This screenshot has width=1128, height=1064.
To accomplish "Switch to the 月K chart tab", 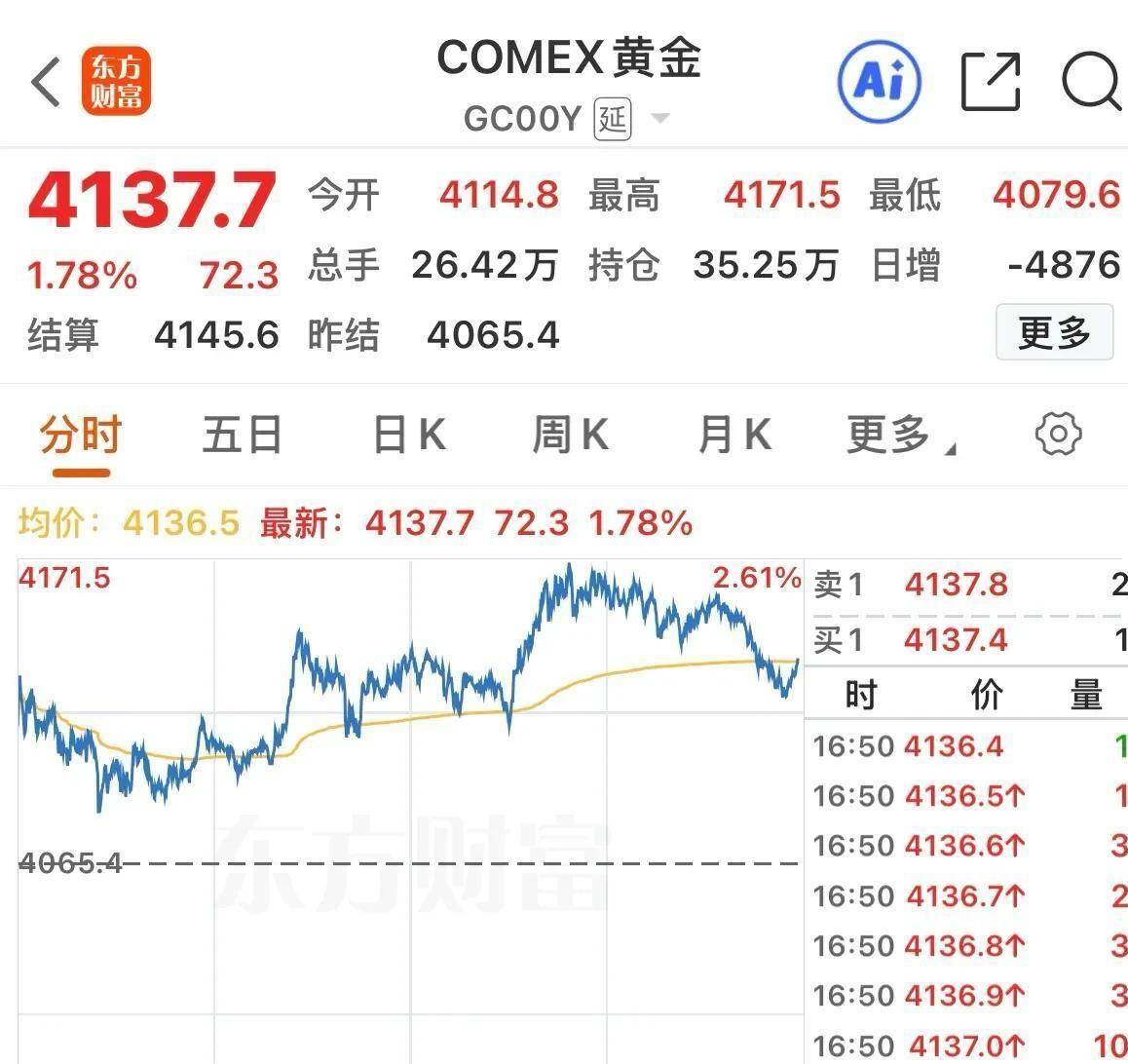I will pos(734,435).
